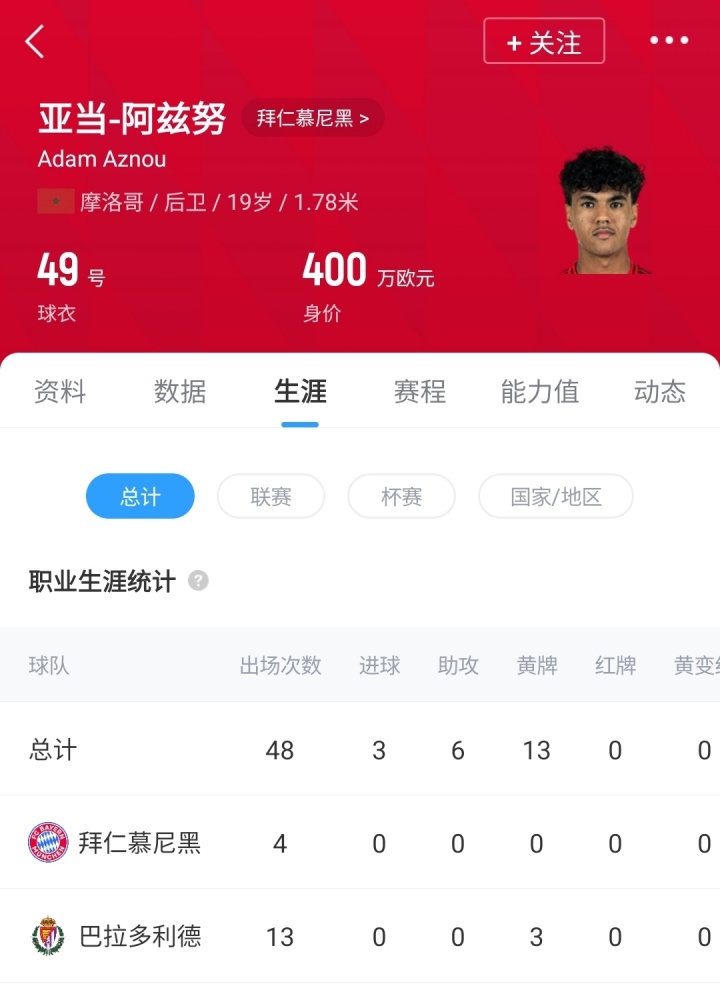Filter career stats by 杯赛

click(x=401, y=496)
